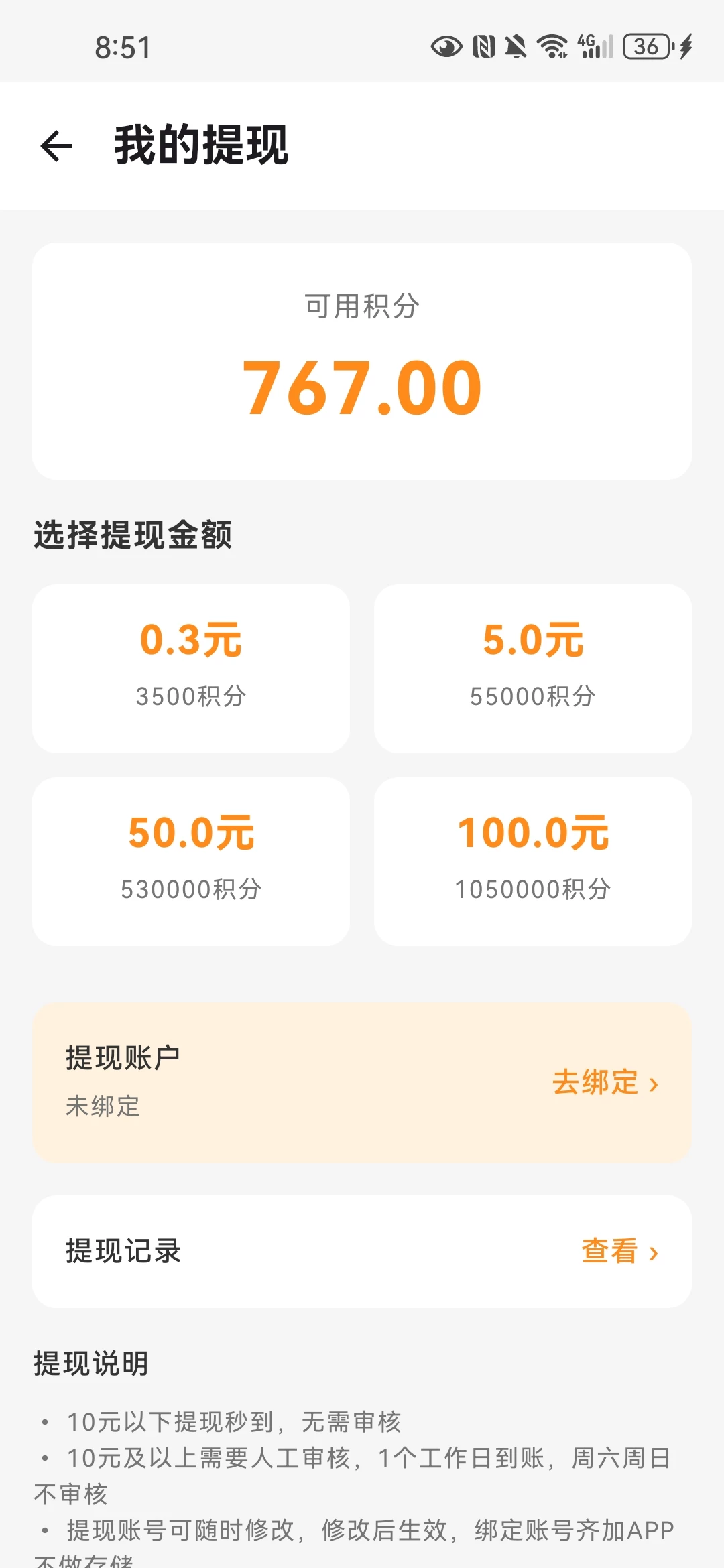Tap the 767.00 available points display
The height and width of the screenshot is (1568, 724).
click(x=362, y=385)
